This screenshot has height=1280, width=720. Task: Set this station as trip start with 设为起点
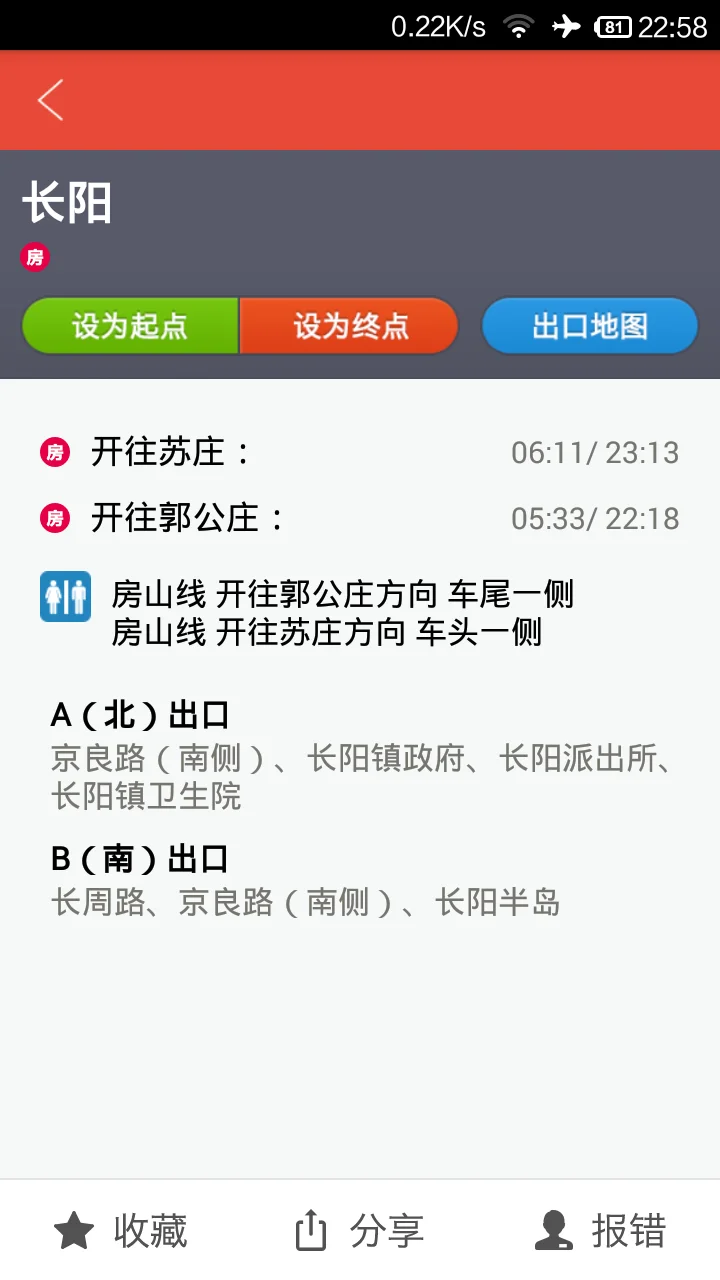click(130, 325)
